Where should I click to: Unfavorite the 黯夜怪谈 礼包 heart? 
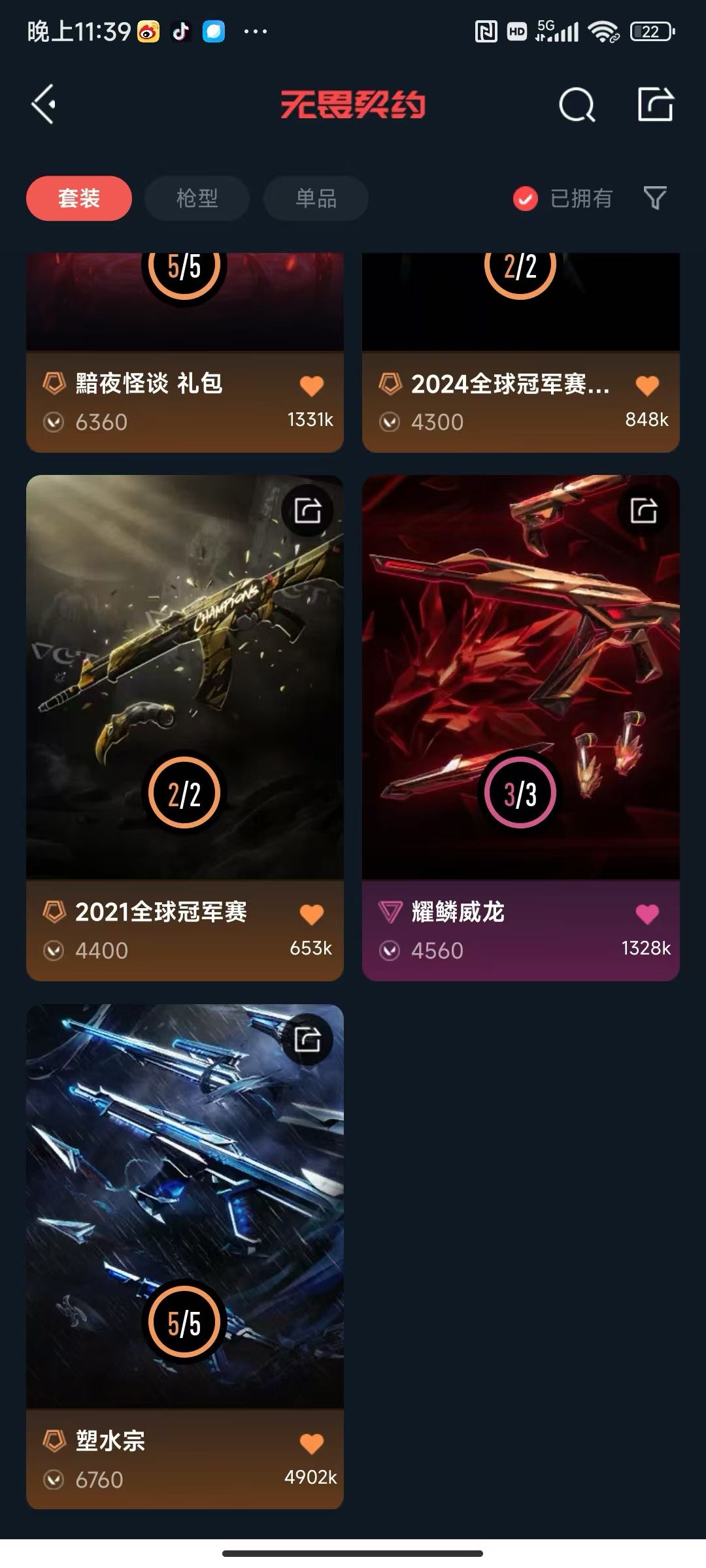coord(311,385)
